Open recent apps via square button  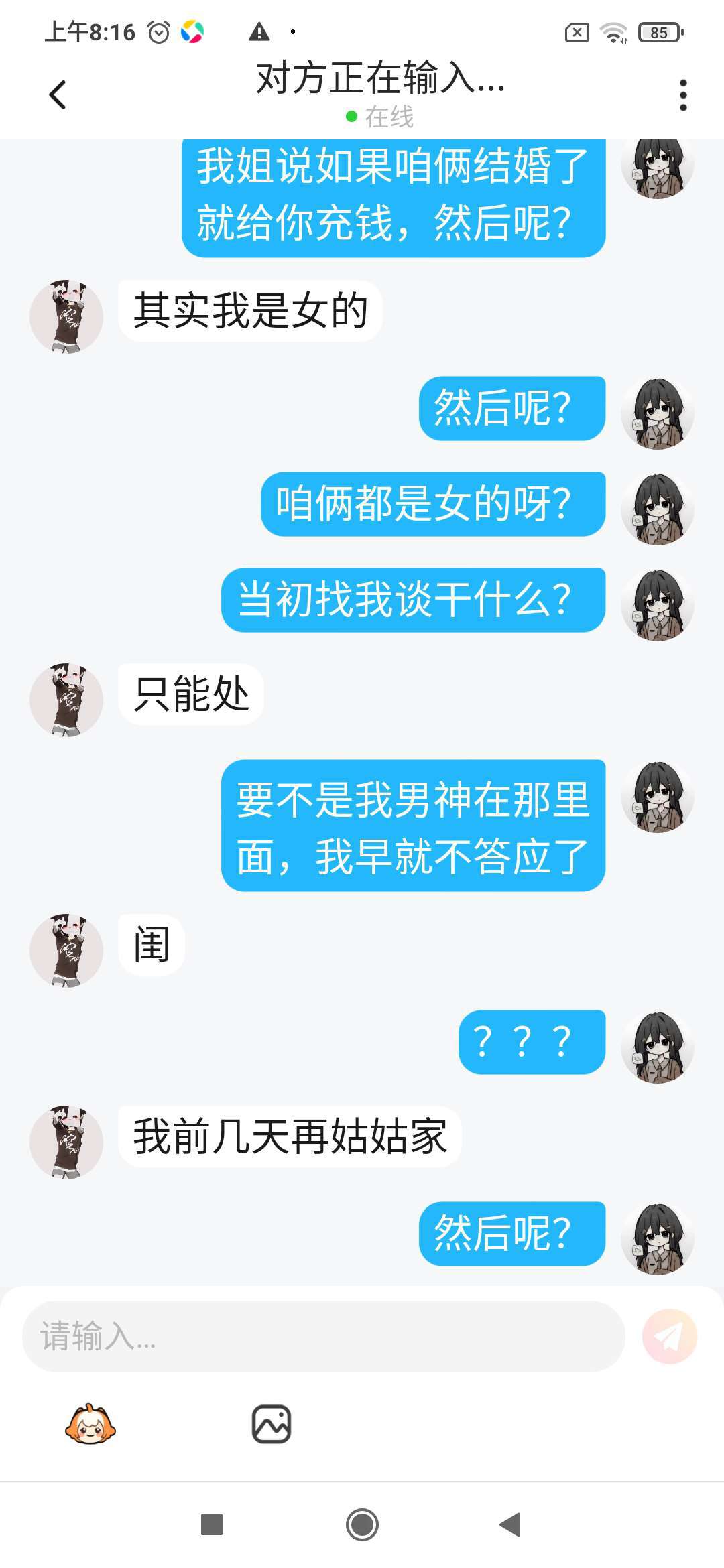(x=212, y=1524)
